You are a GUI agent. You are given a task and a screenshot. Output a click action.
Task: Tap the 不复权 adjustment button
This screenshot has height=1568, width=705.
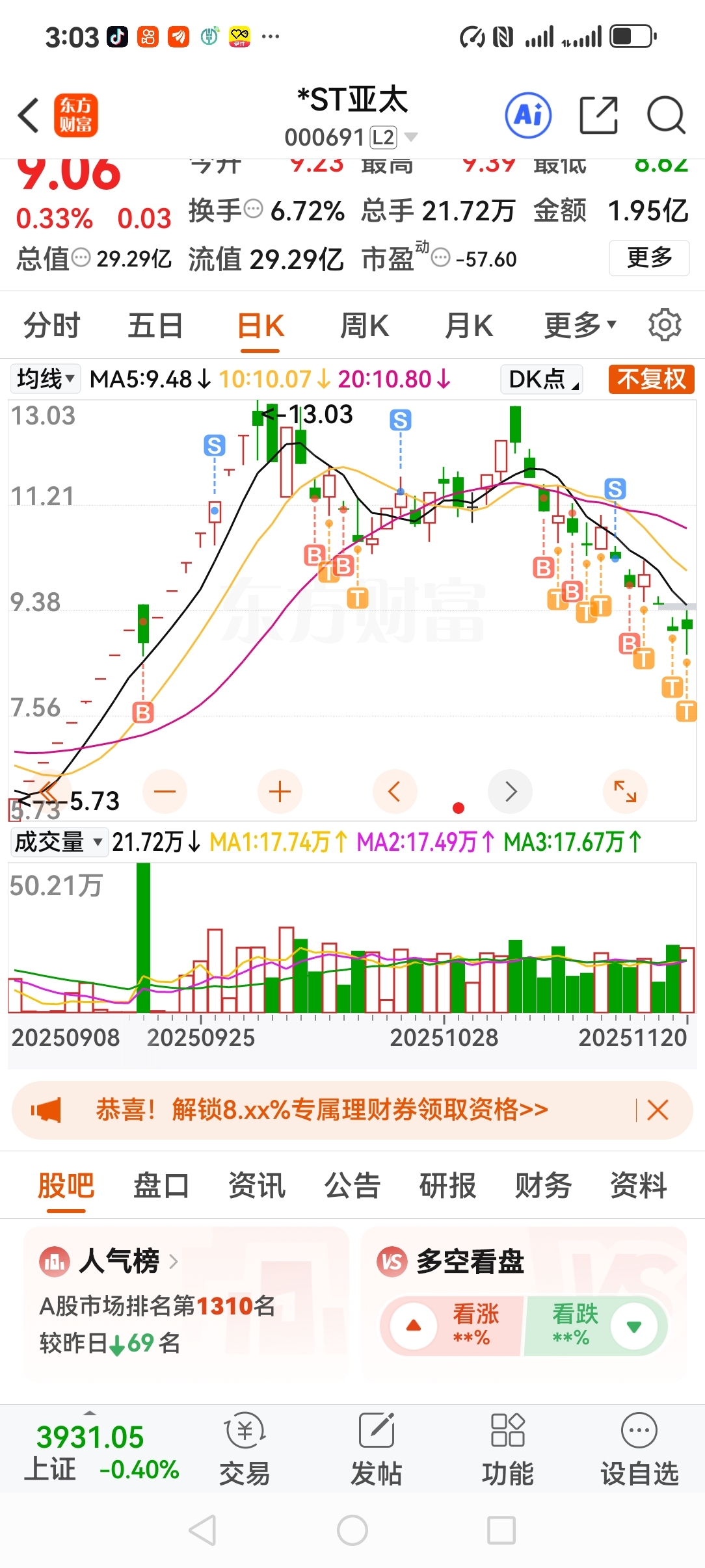[x=651, y=379]
